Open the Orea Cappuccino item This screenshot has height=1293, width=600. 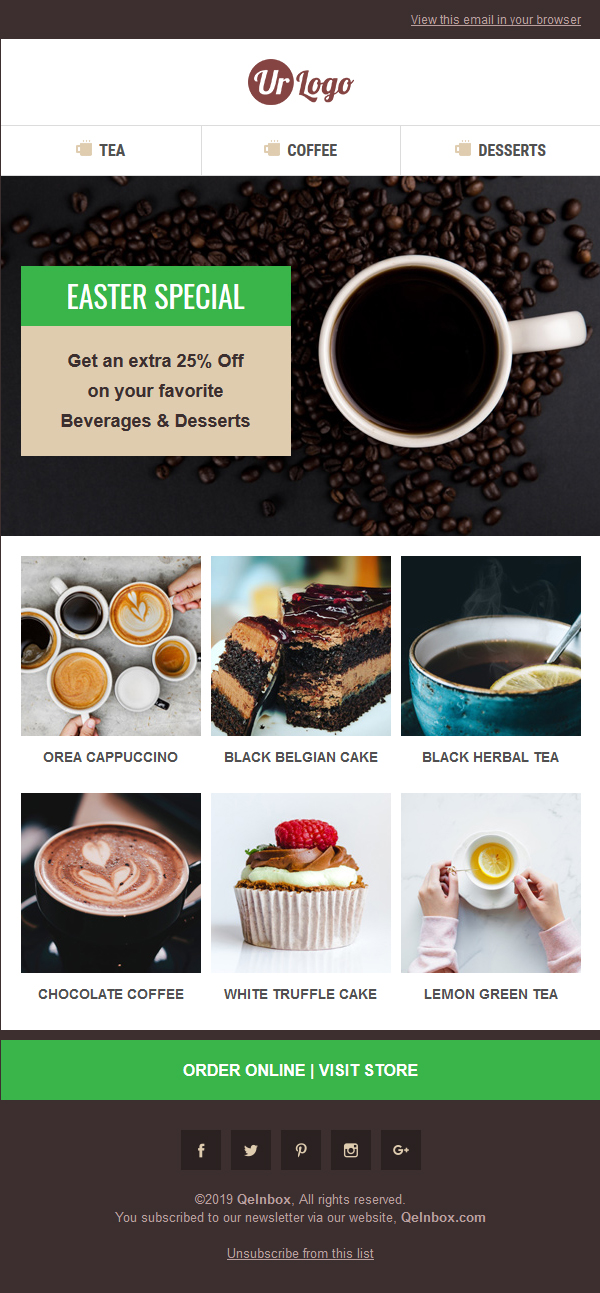[111, 646]
